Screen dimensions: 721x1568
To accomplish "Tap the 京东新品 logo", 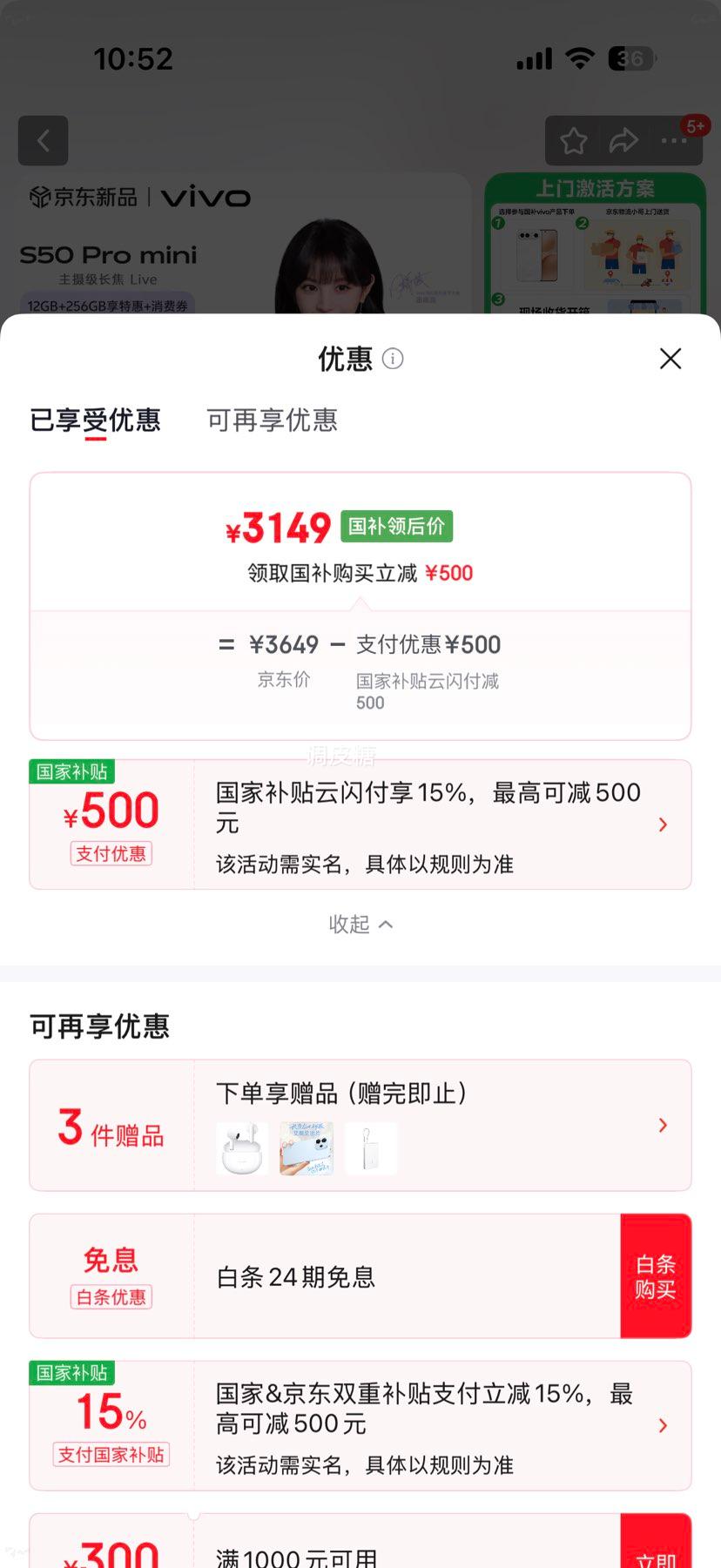I will (83, 198).
